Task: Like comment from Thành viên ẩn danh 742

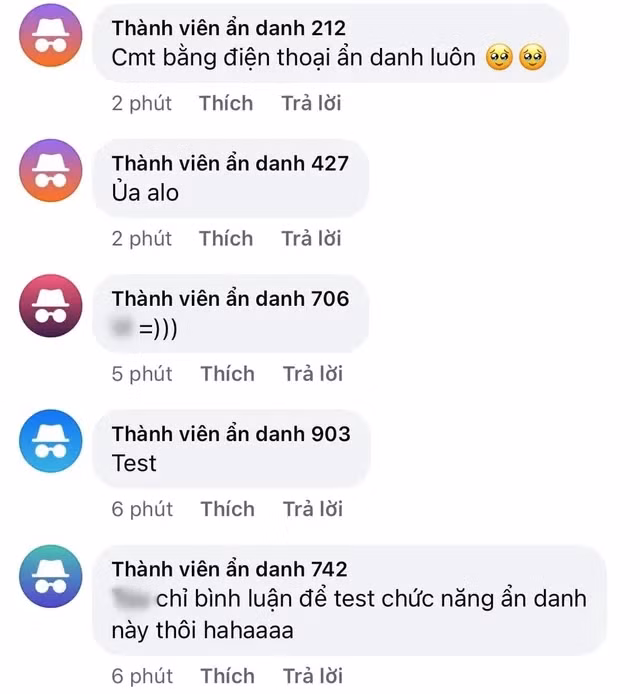Action: coord(227,676)
